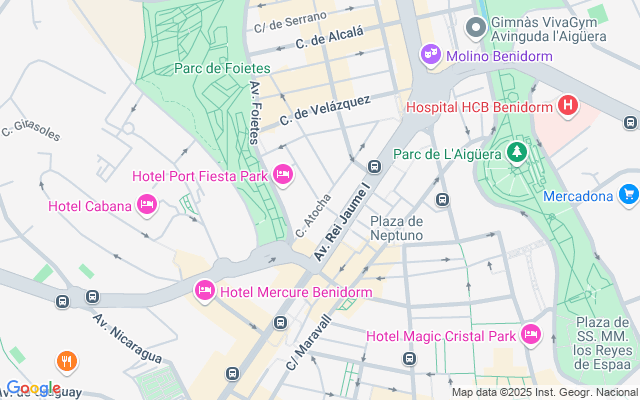This screenshot has width=640, height=400.
Task: Select the Mercadona shopping cart marker
Action: point(628,193)
